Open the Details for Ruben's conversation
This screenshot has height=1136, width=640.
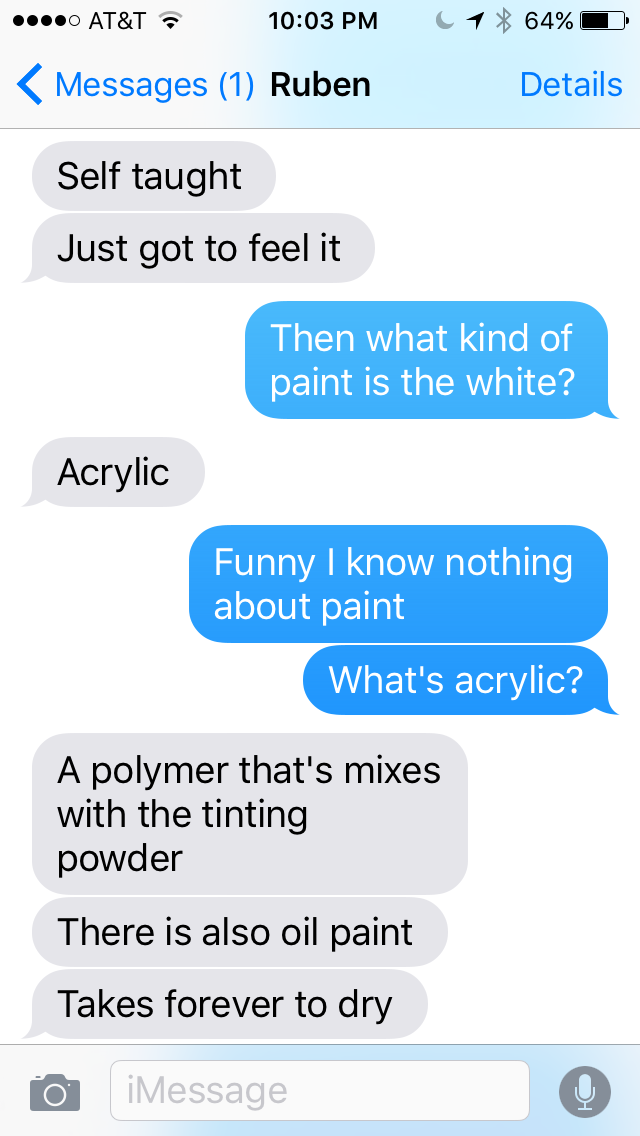coord(570,85)
